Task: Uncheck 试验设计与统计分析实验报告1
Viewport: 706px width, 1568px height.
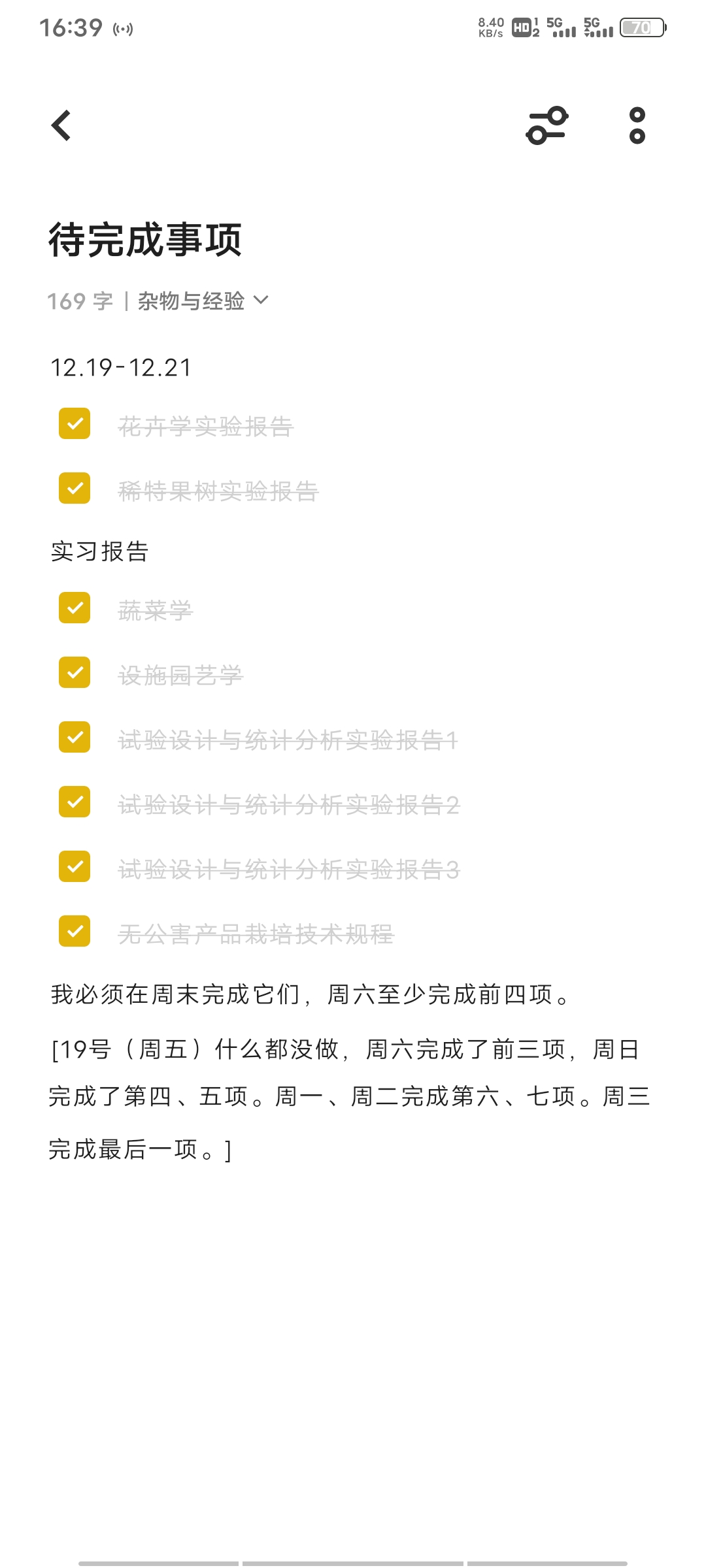Action: (x=75, y=737)
